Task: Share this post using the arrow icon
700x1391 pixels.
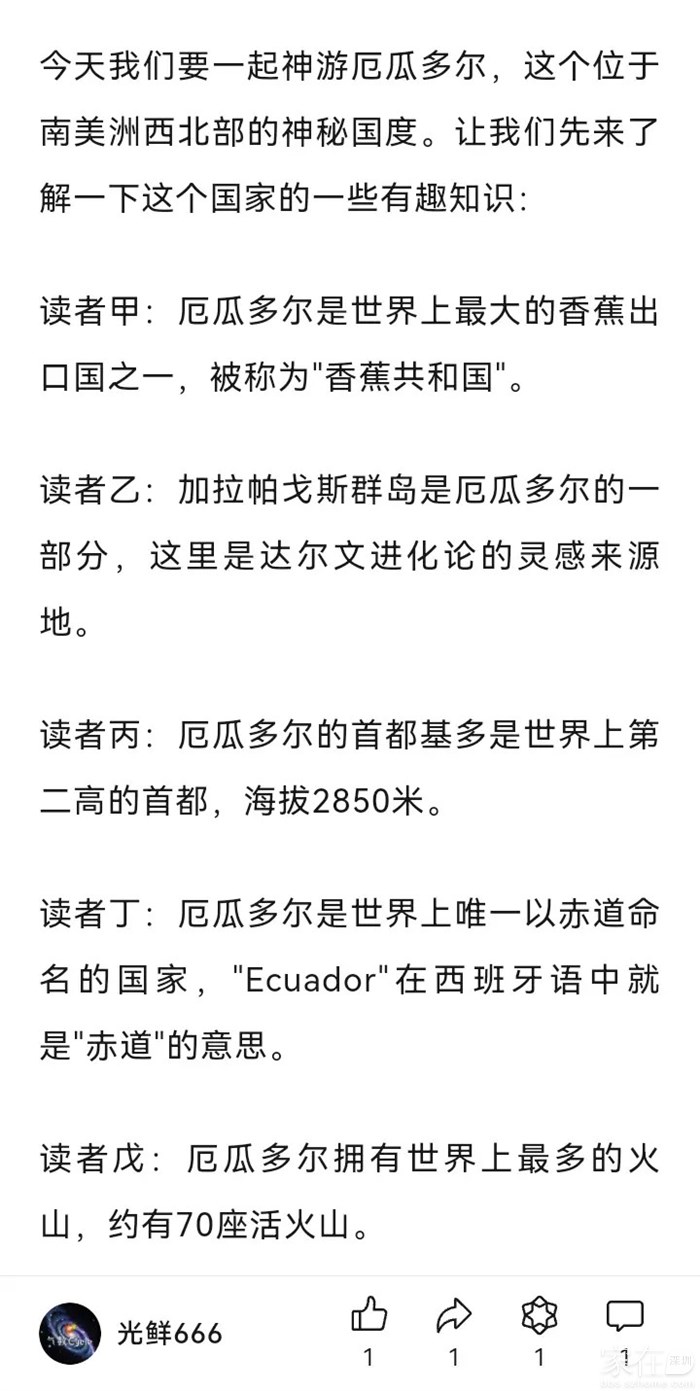Action: 454,1316
